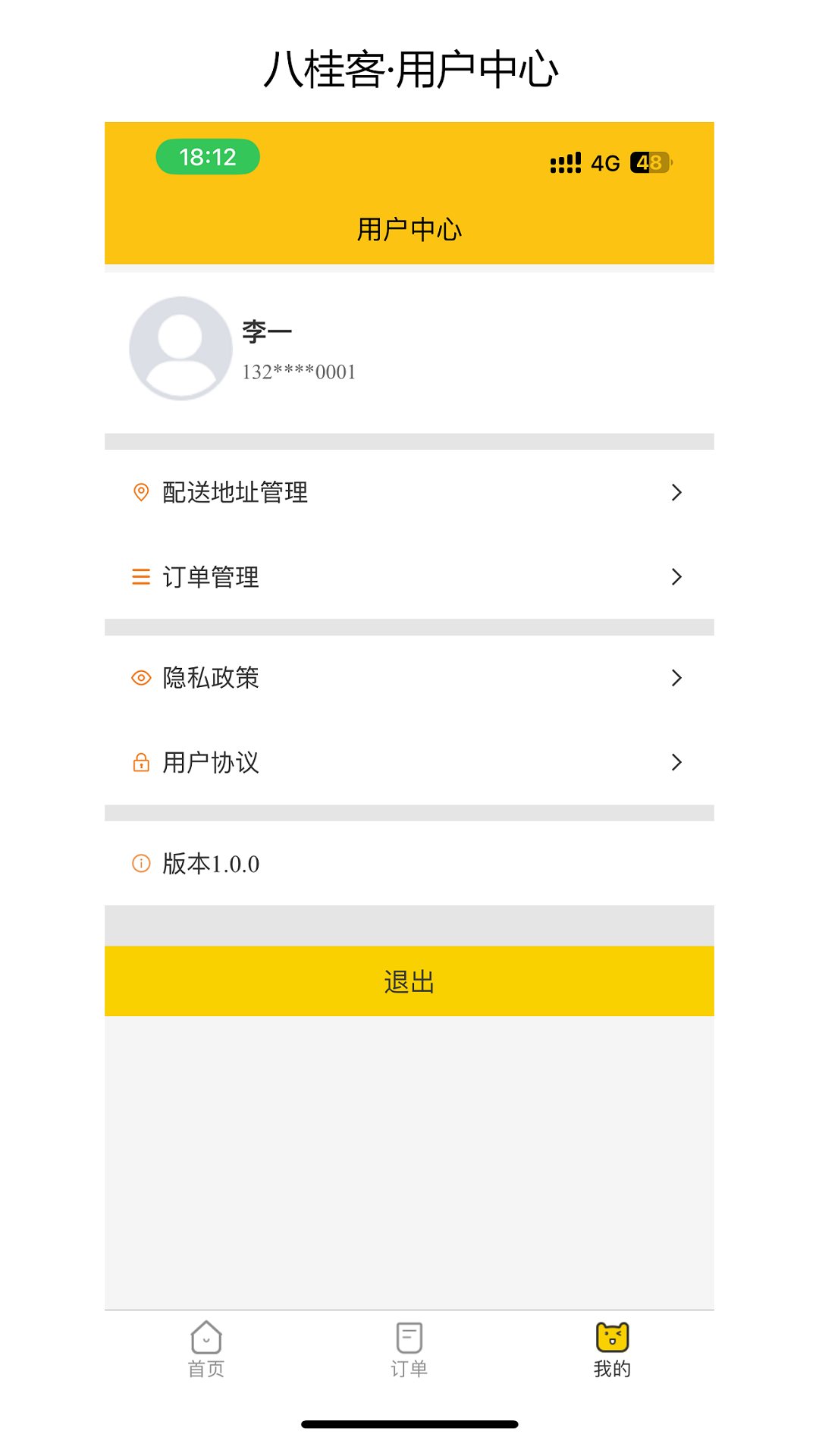Image resolution: width=819 pixels, height=1456 pixels.
Task: Tap the yellow 退出 logout button
Action: click(409, 981)
